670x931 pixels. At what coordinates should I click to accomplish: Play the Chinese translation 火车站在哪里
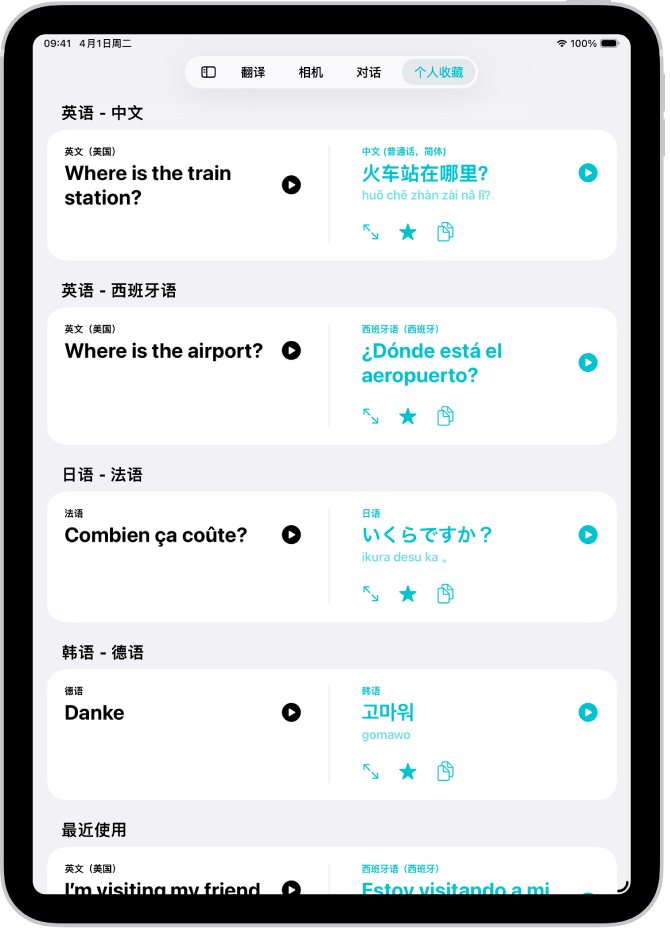(588, 173)
